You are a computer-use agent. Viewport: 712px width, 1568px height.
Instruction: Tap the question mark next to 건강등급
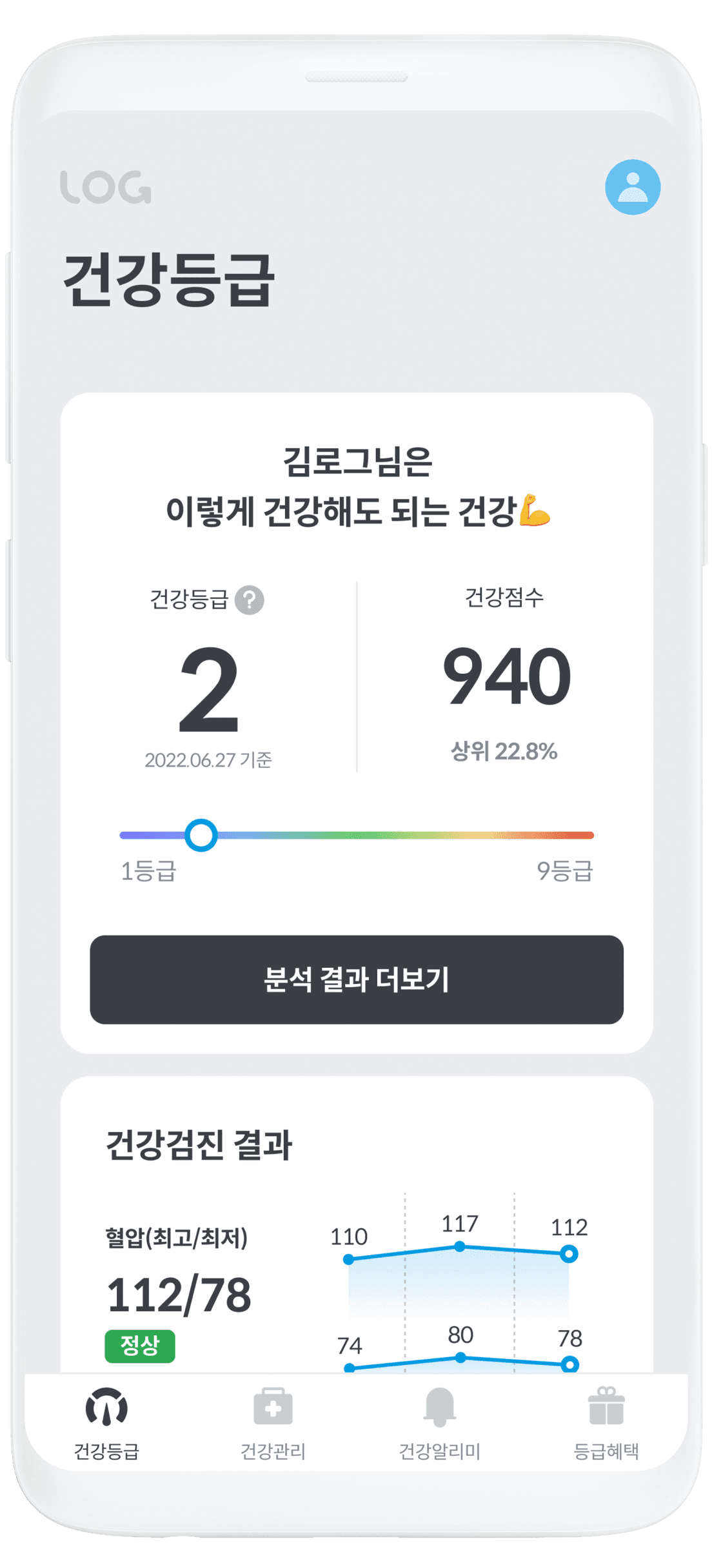pos(249,600)
